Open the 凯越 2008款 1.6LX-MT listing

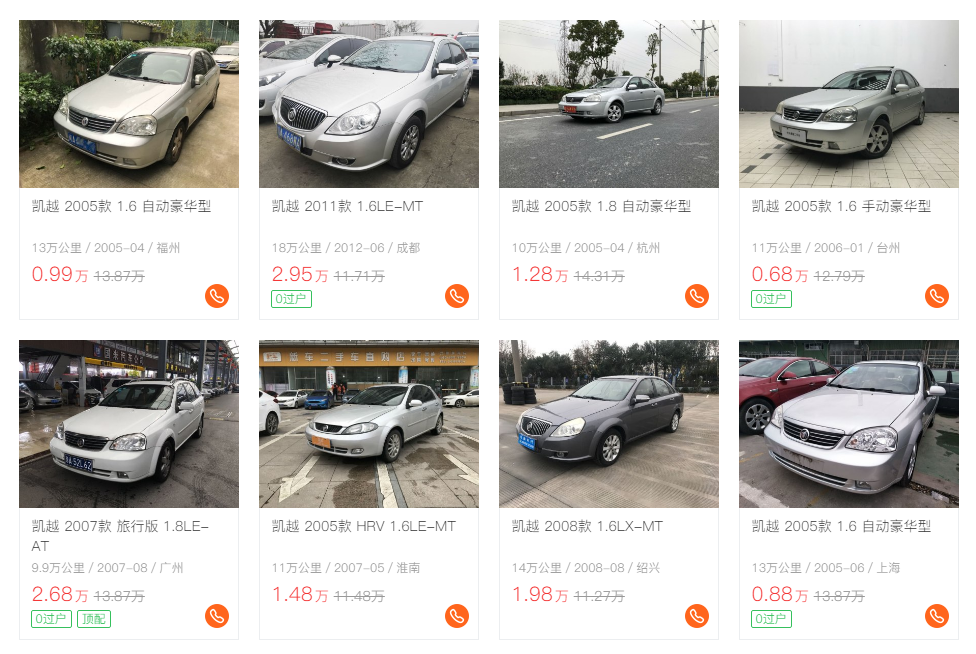[587, 526]
